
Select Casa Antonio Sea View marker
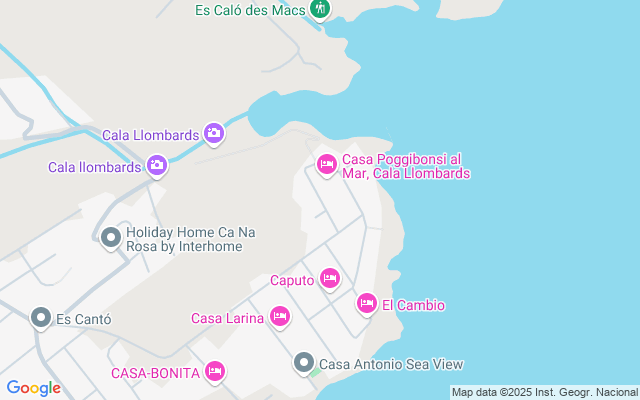coord(304,363)
